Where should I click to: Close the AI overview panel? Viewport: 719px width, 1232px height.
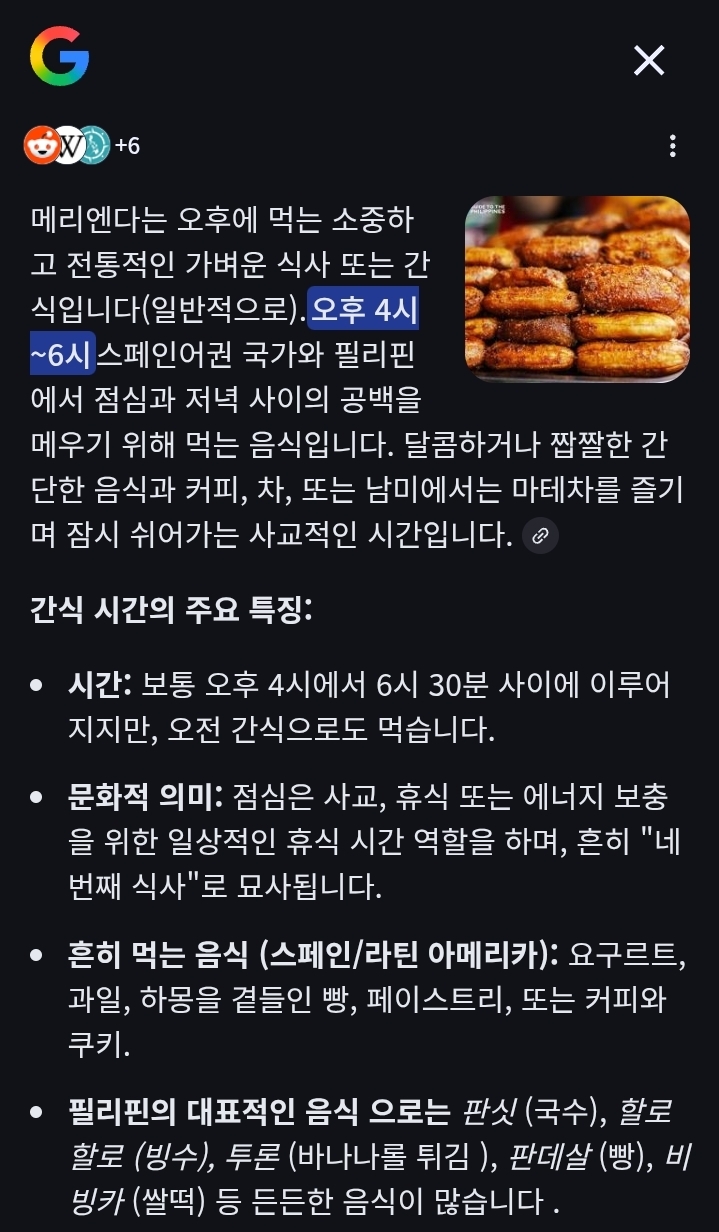click(649, 61)
